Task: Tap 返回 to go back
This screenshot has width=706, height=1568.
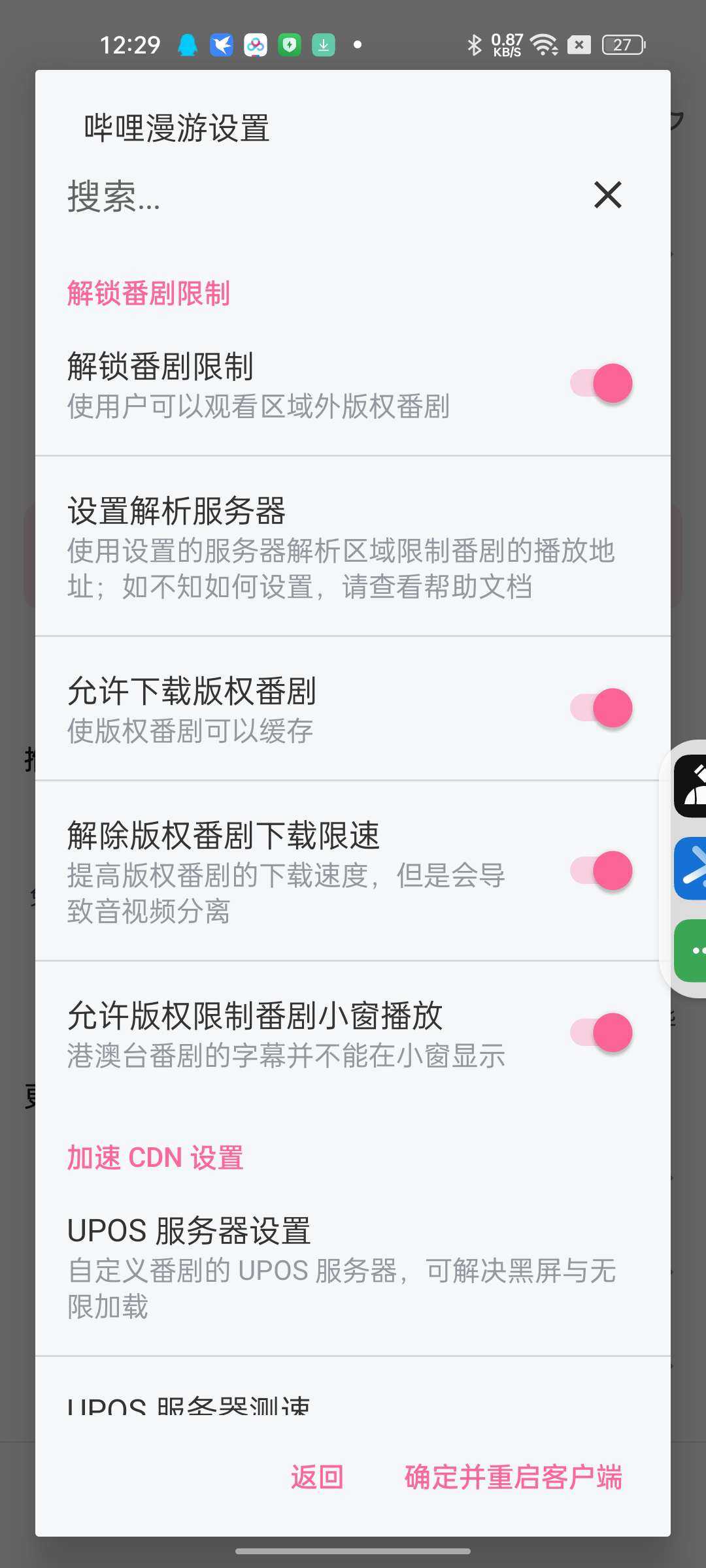Action: (x=317, y=1477)
